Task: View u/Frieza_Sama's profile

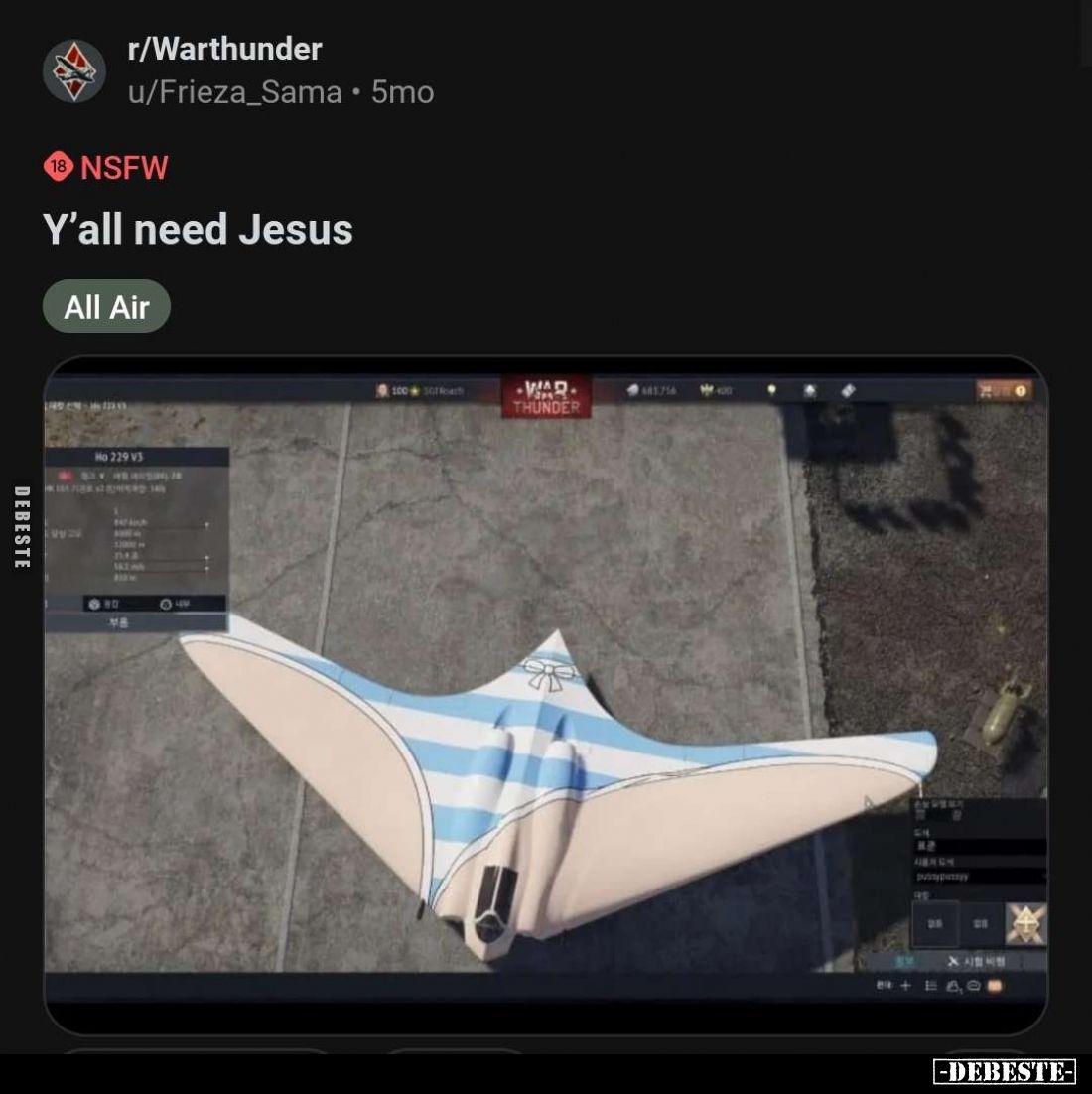Action: click(x=234, y=92)
